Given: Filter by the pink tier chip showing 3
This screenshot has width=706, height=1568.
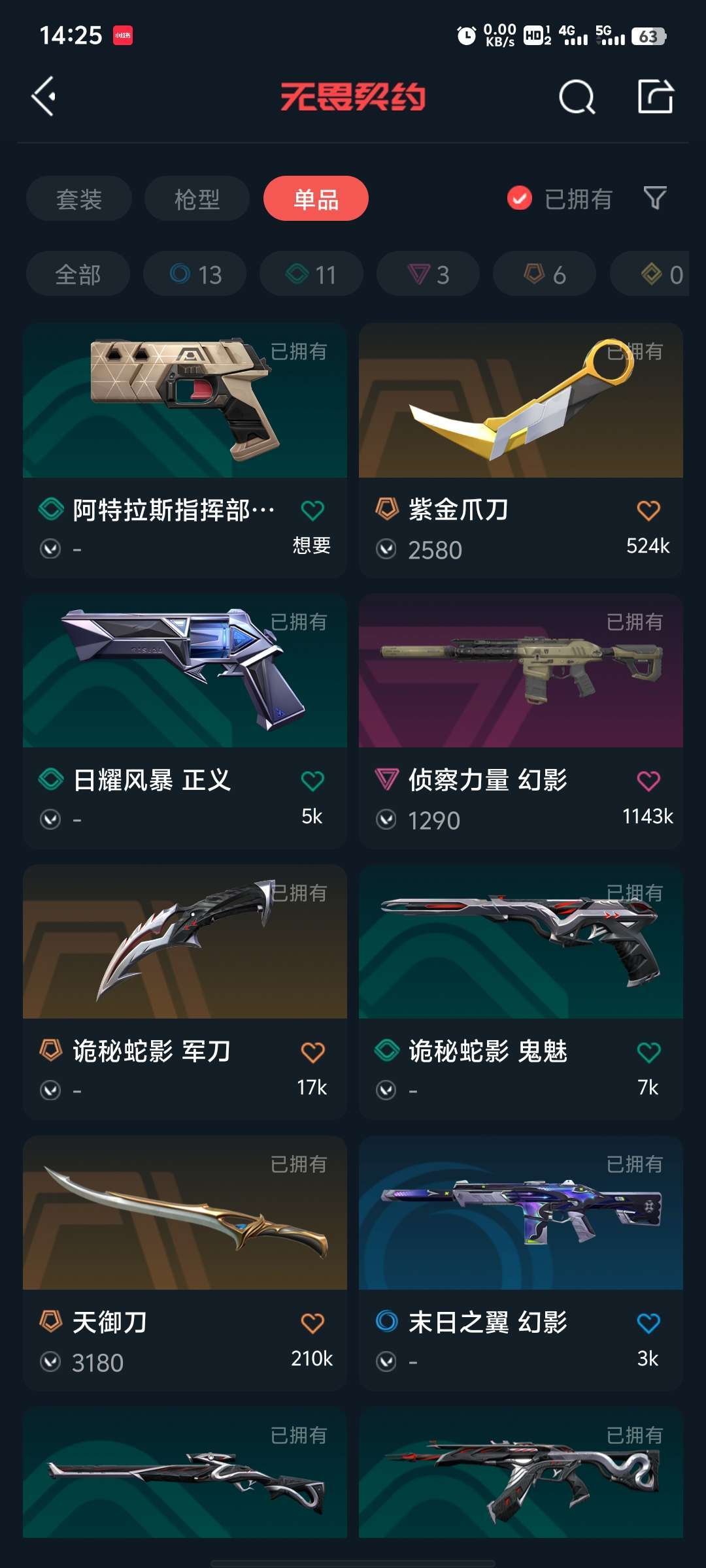Looking at the screenshot, I should click(x=428, y=274).
